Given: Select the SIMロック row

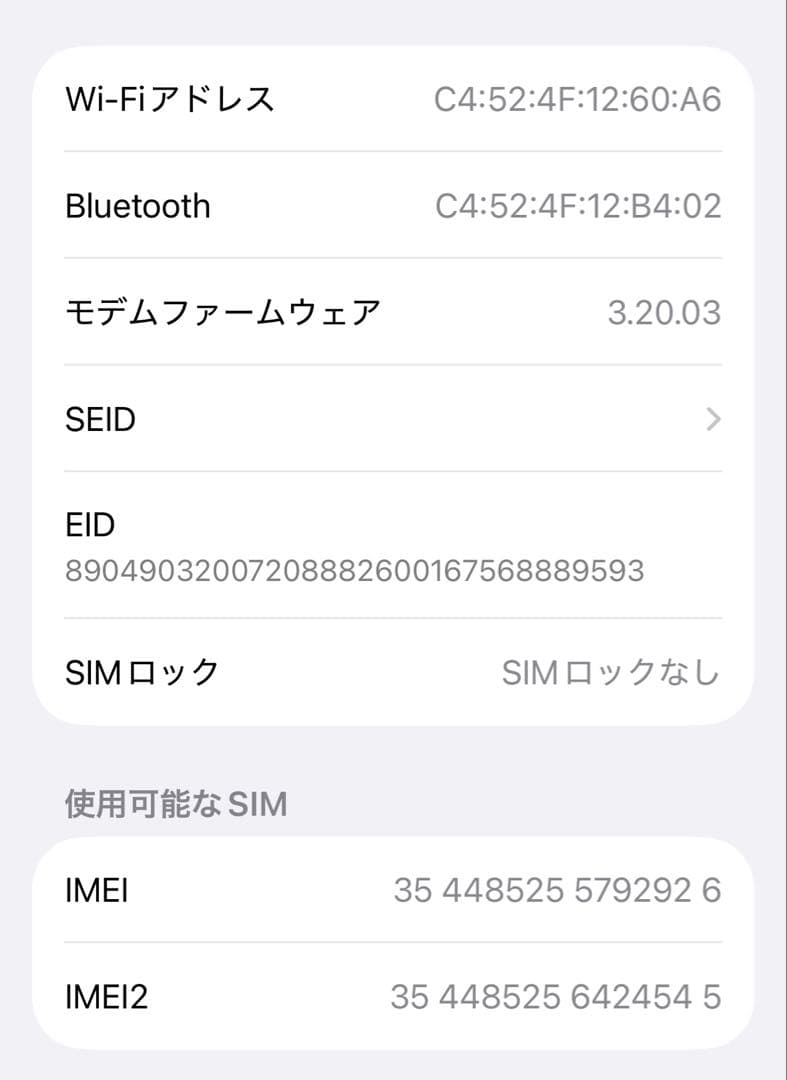Looking at the screenshot, I should 394,672.
